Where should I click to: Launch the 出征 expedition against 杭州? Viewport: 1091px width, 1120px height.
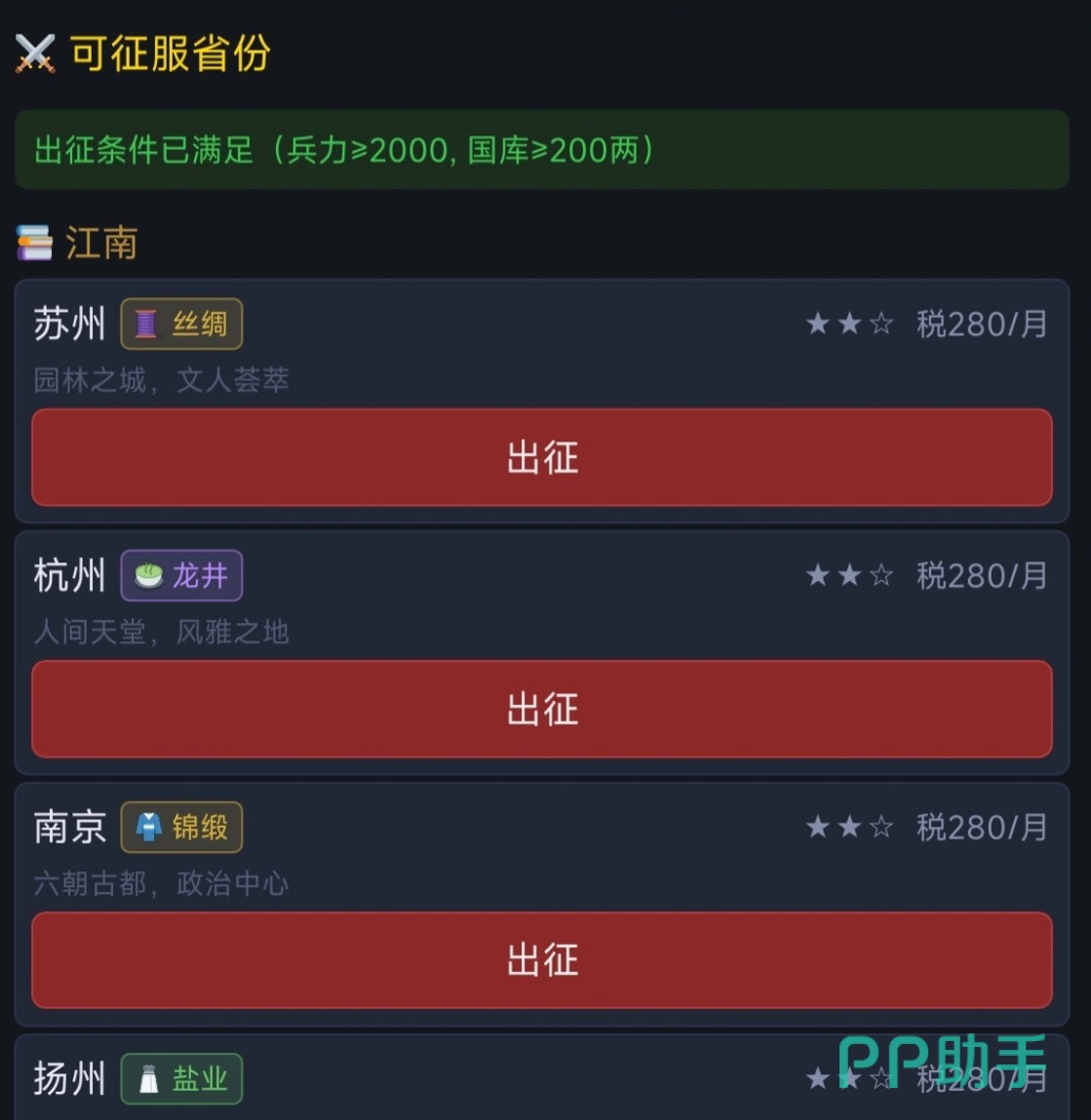click(x=542, y=709)
